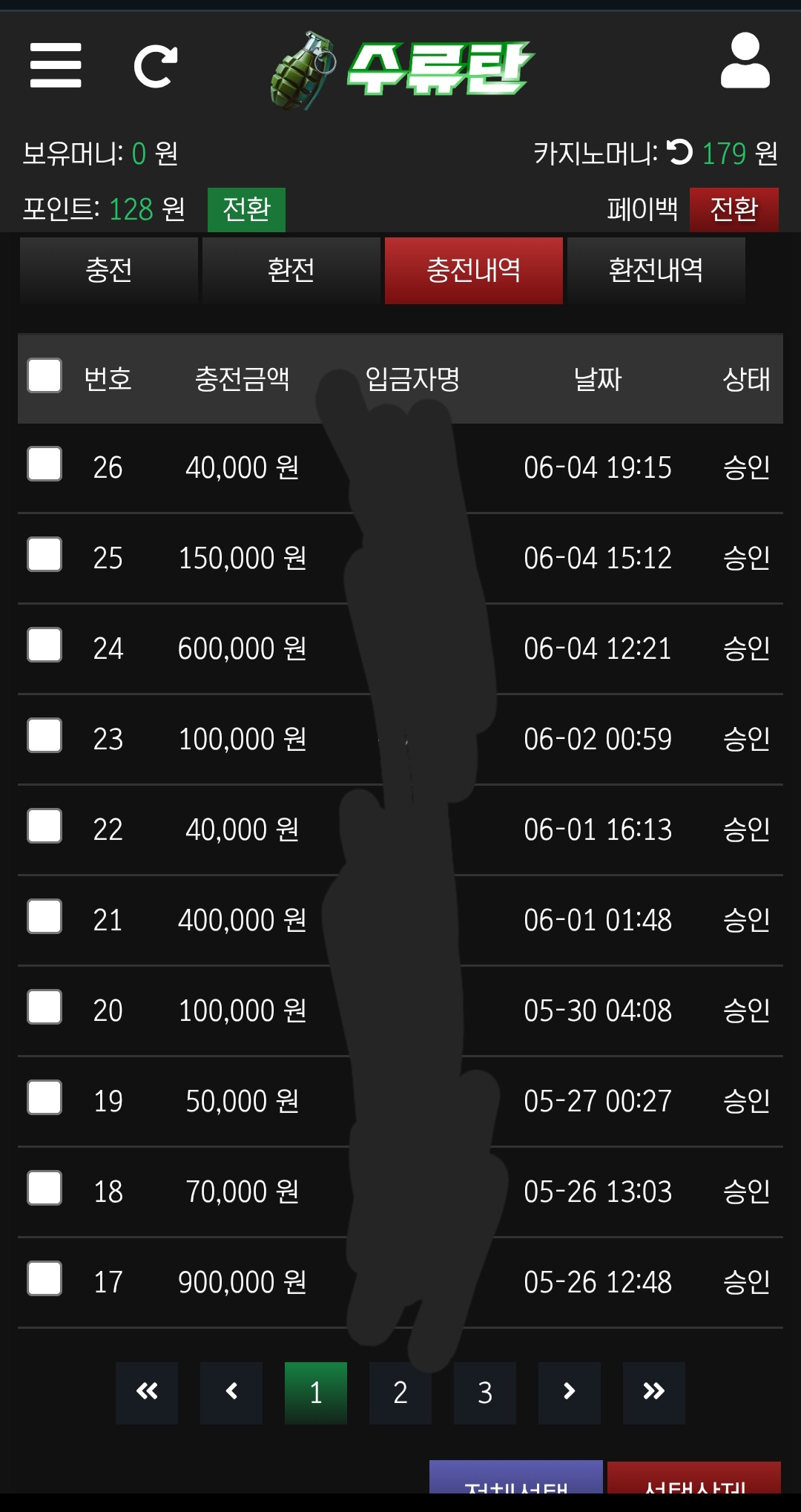Viewport: 801px width, 1512px height.
Task: Open the 환전내역 tab
Action: click(656, 270)
